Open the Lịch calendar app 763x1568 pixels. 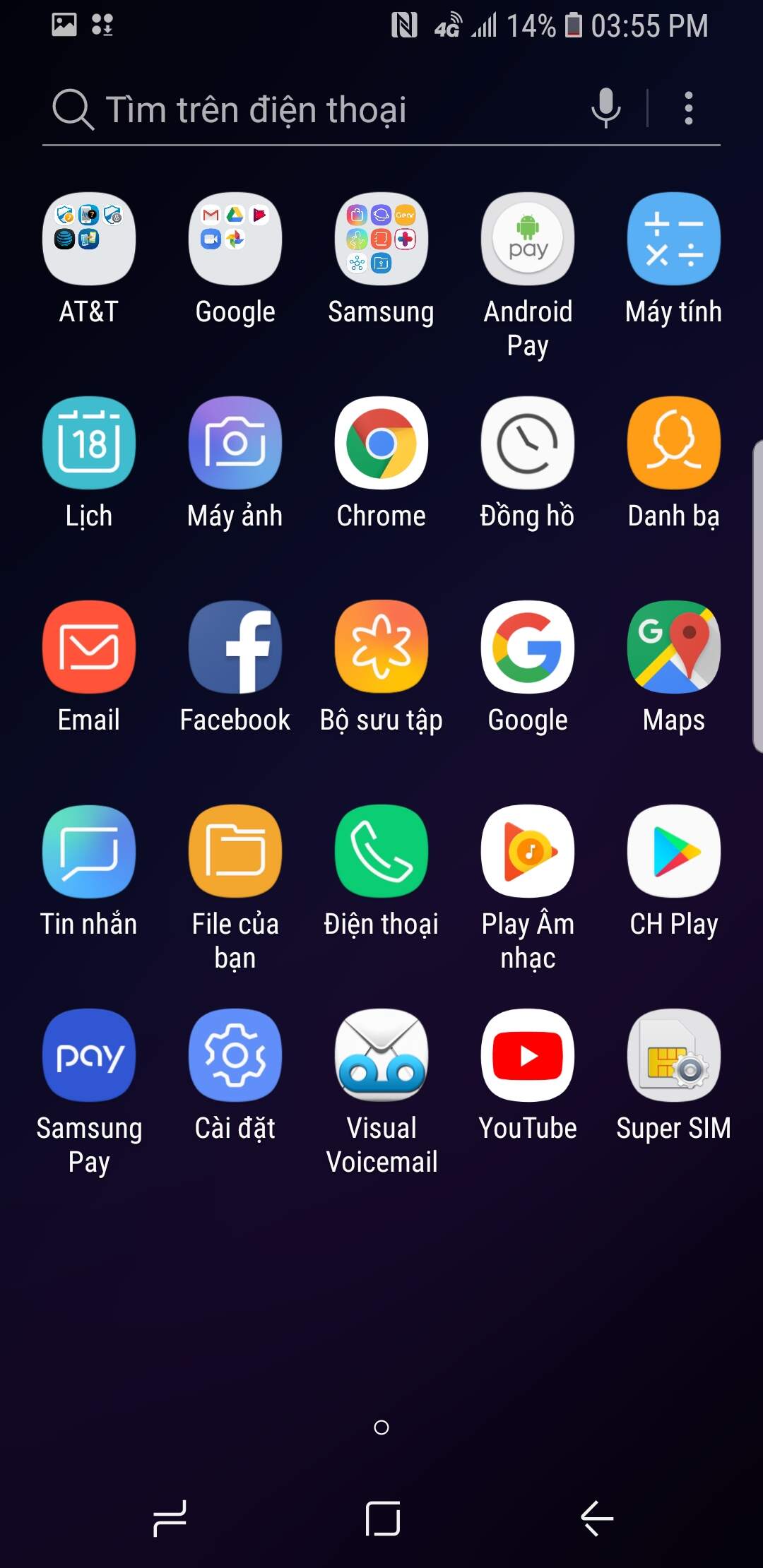(x=89, y=443)
